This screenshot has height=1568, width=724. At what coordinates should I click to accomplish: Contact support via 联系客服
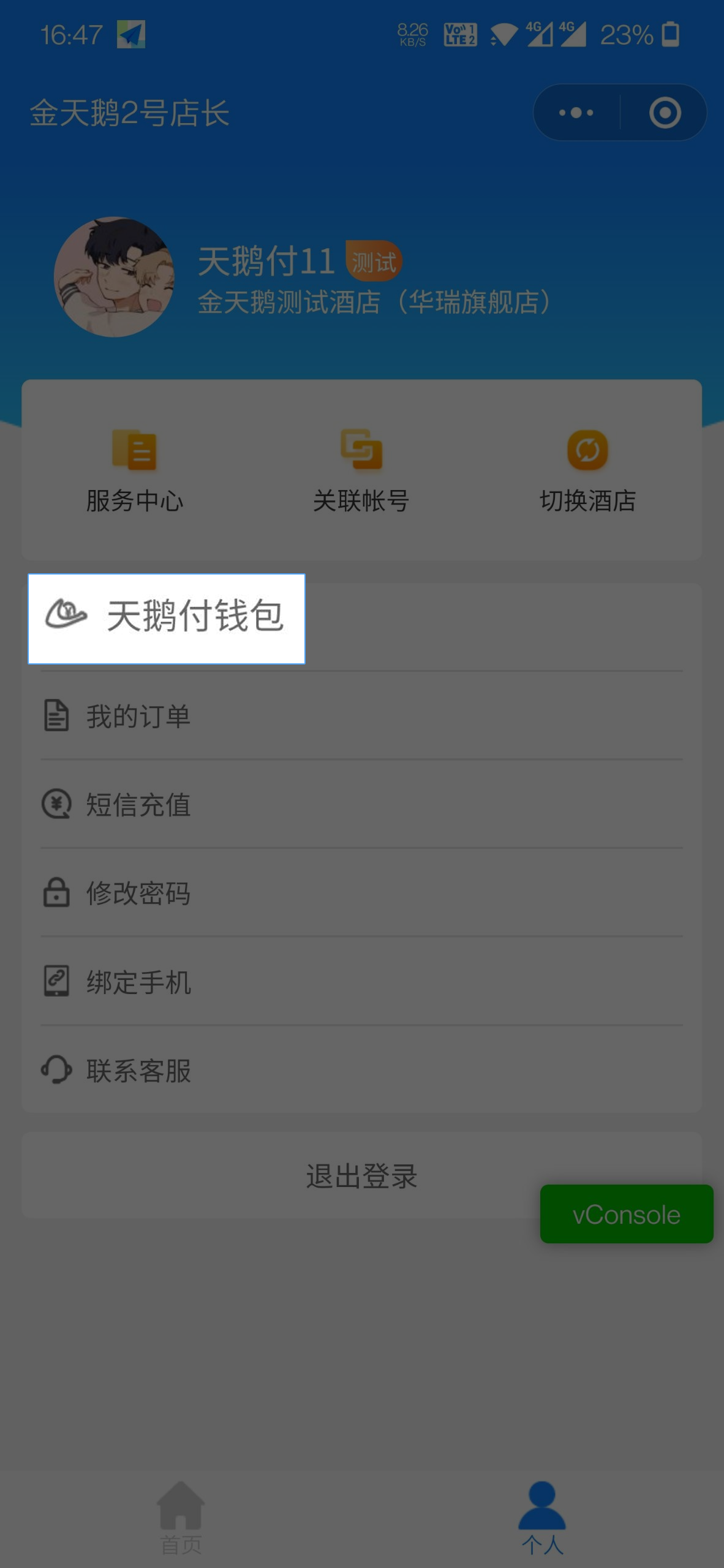point(361,1070)
